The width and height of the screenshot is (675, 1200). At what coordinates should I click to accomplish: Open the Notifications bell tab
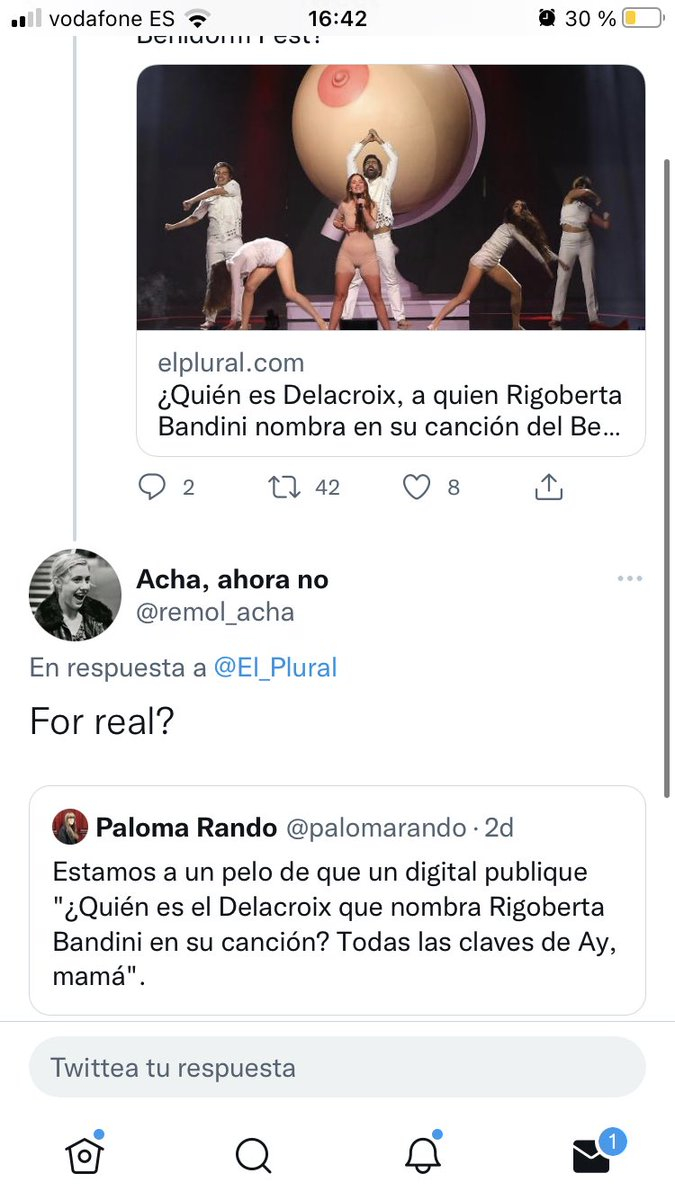coord(422,1155)
